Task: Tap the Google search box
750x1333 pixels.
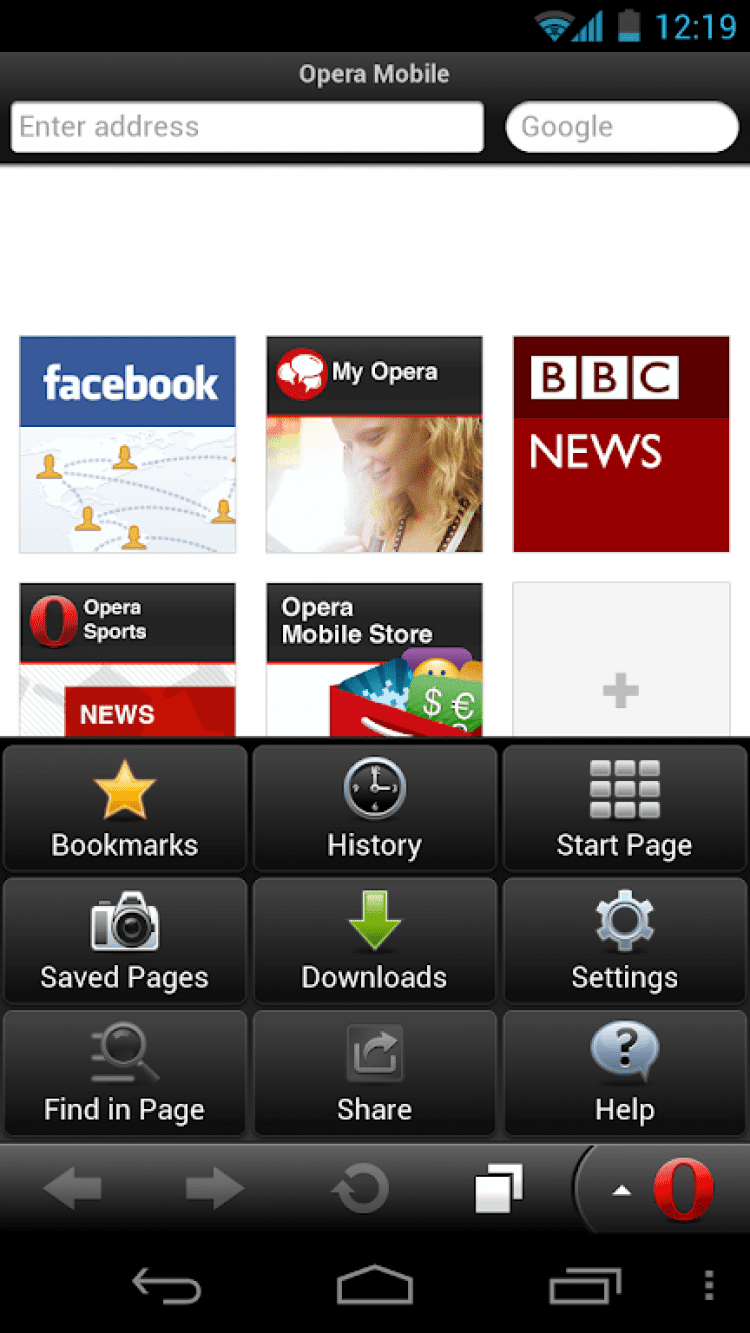Action: coord(621,127)
